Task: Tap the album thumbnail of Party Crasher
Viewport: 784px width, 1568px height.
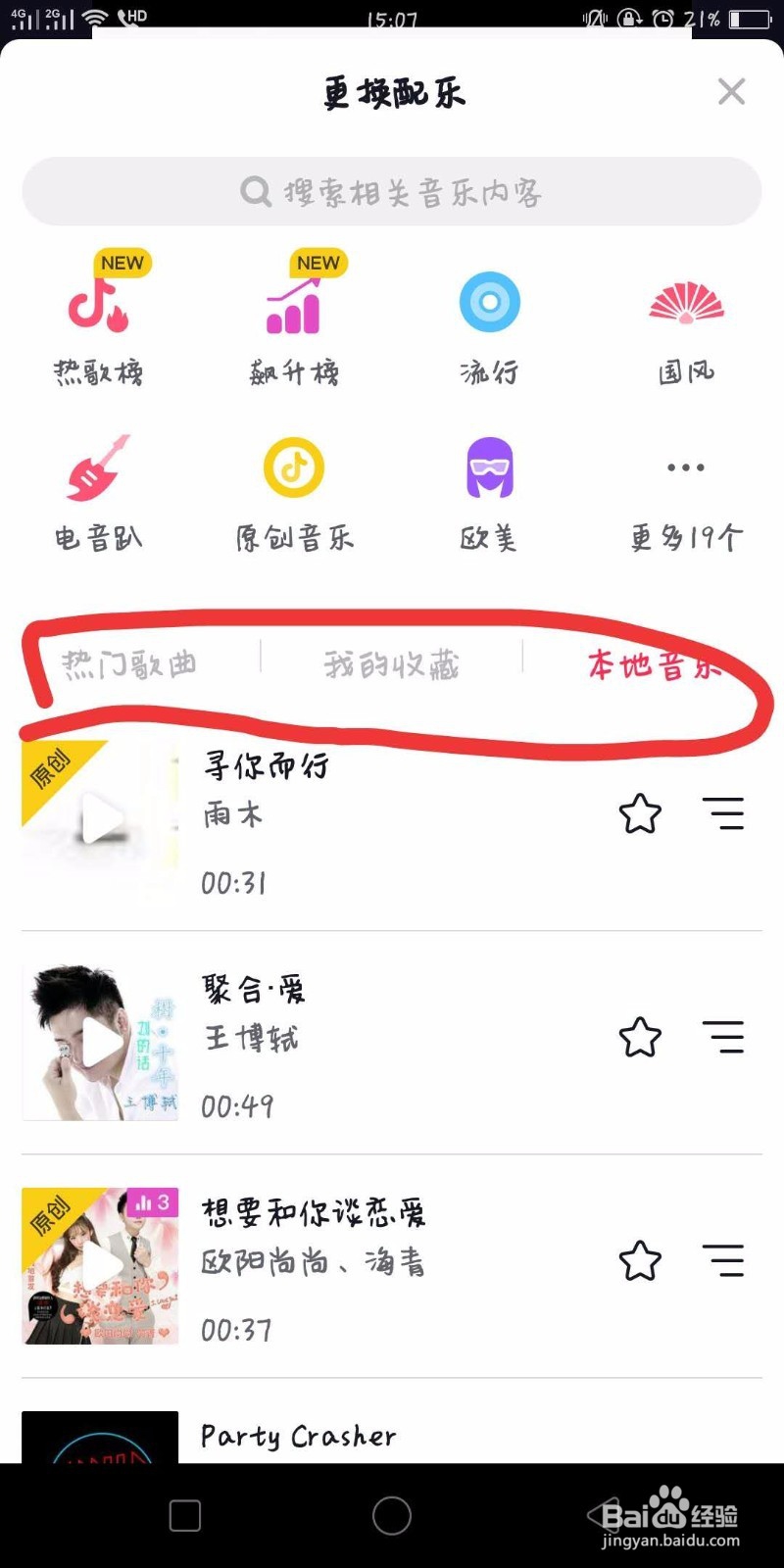Action: (x=100, y=1439)
